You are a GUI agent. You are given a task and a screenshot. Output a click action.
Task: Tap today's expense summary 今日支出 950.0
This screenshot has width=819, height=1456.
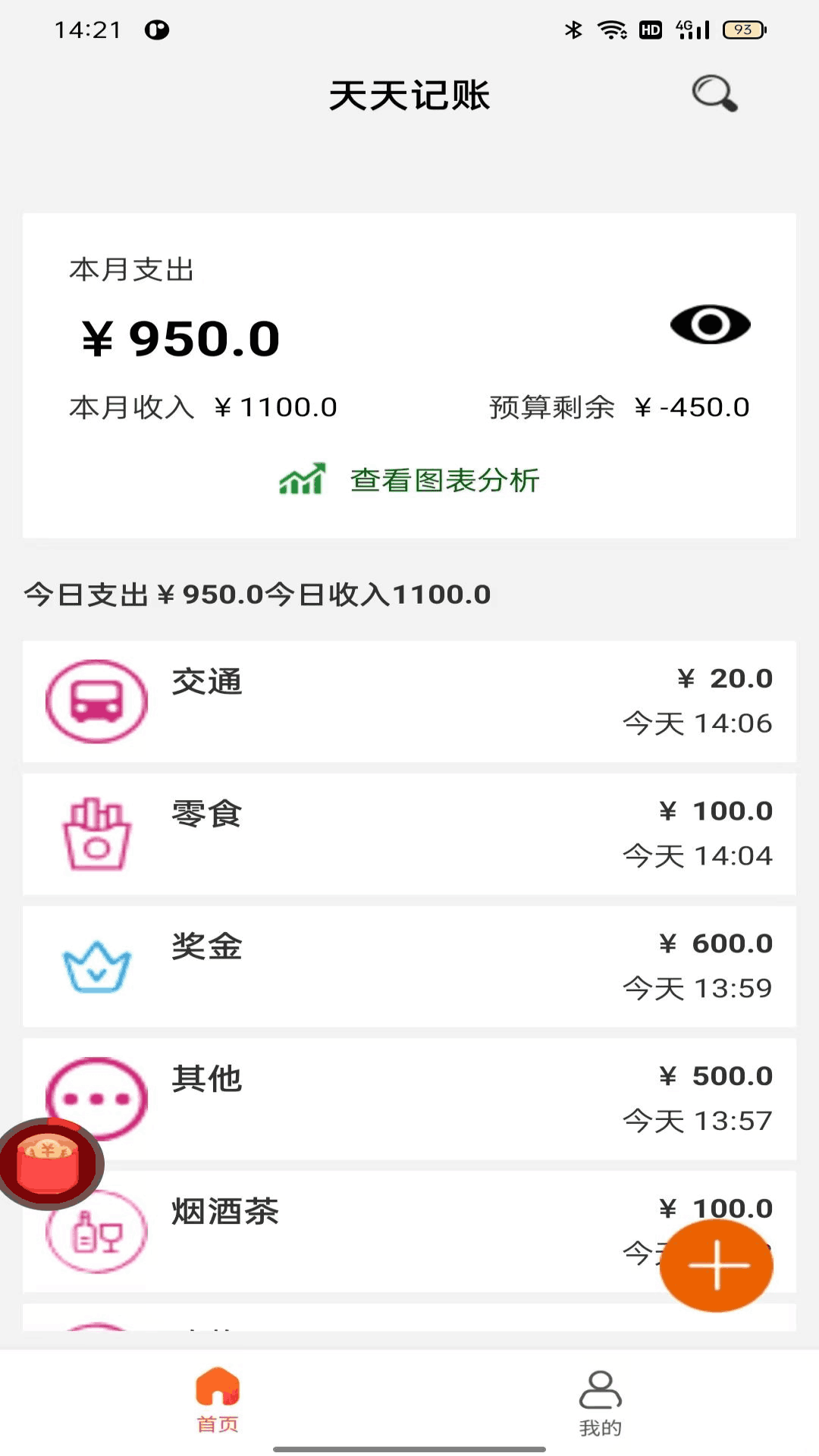point(257,595)
